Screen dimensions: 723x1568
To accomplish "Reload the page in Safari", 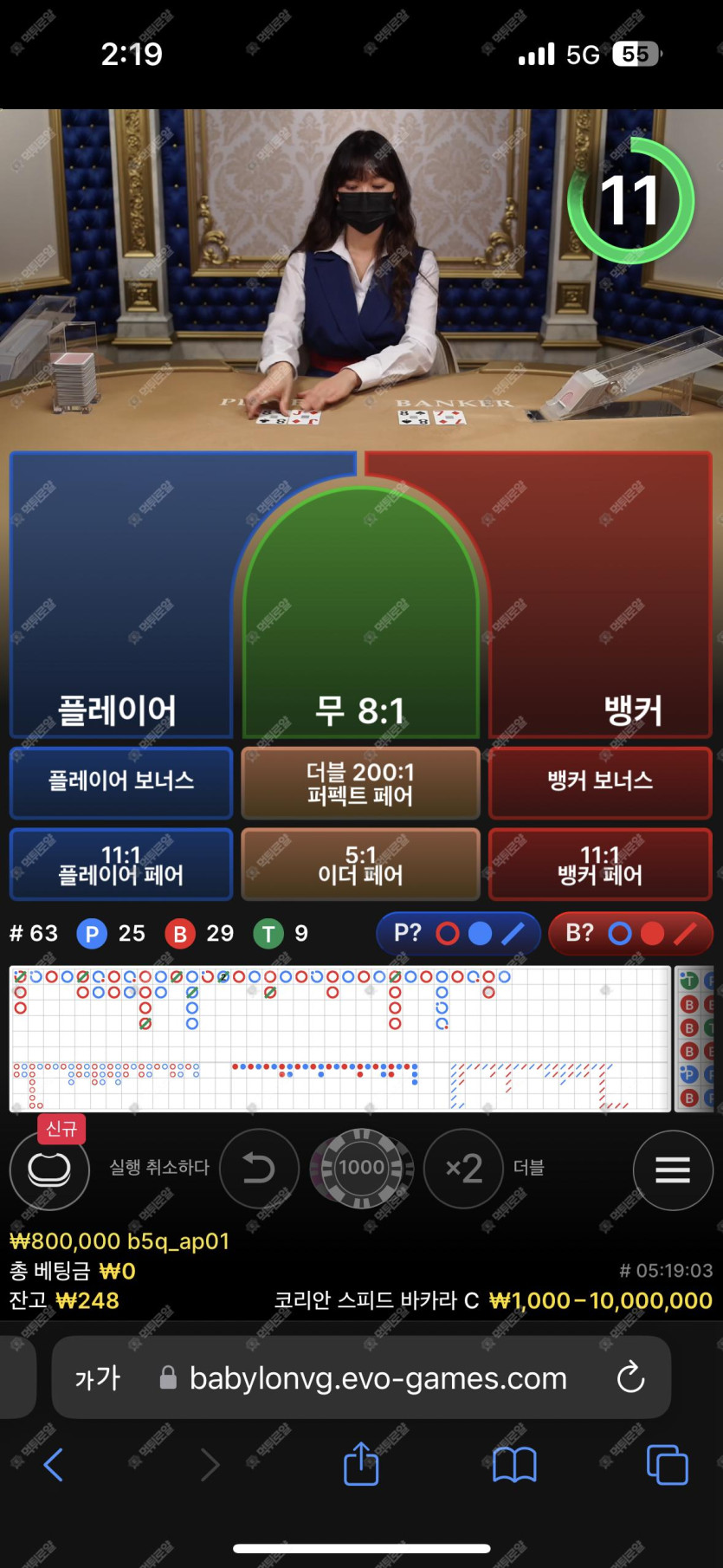I will [x=630, y=1377].
